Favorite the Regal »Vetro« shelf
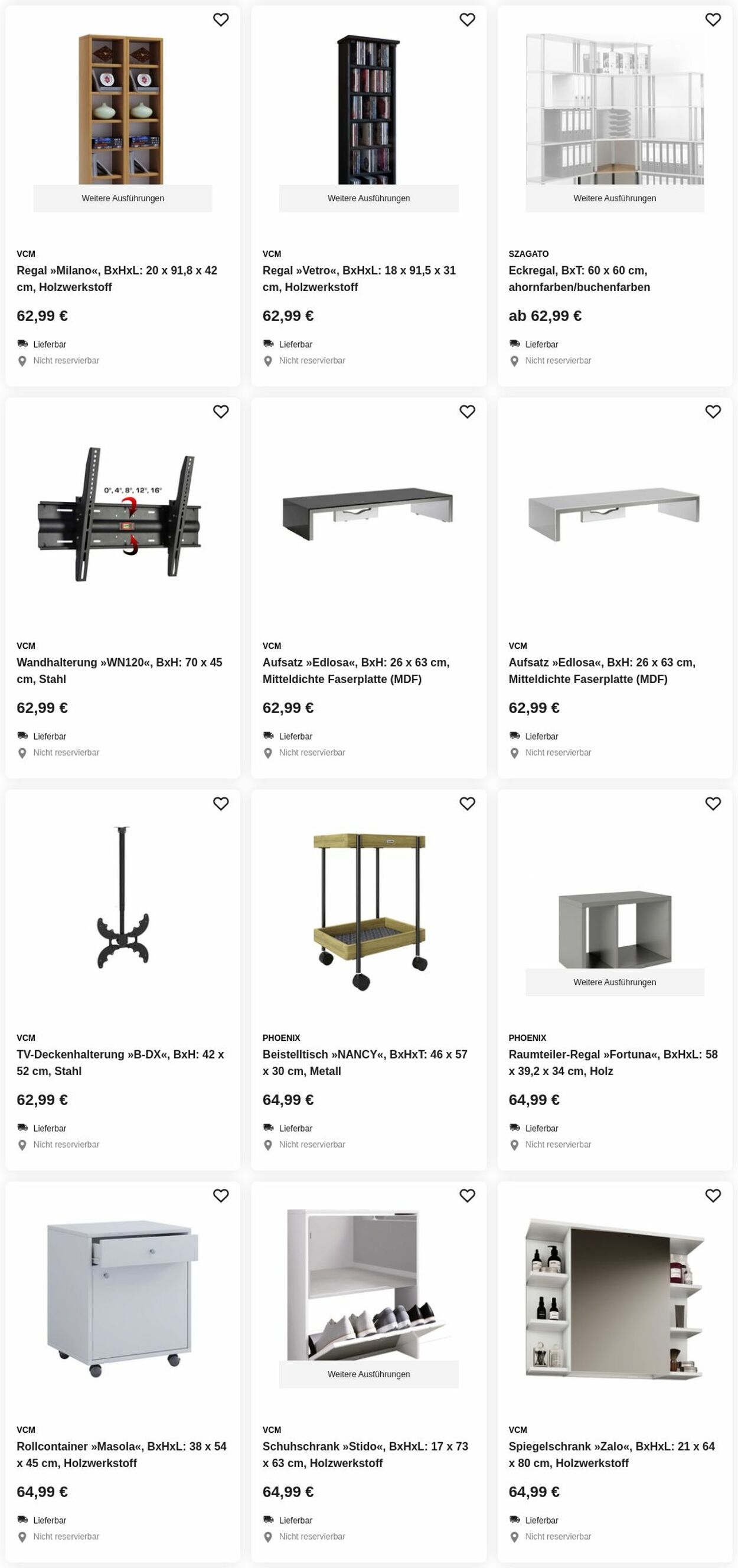 coord(466,20)
